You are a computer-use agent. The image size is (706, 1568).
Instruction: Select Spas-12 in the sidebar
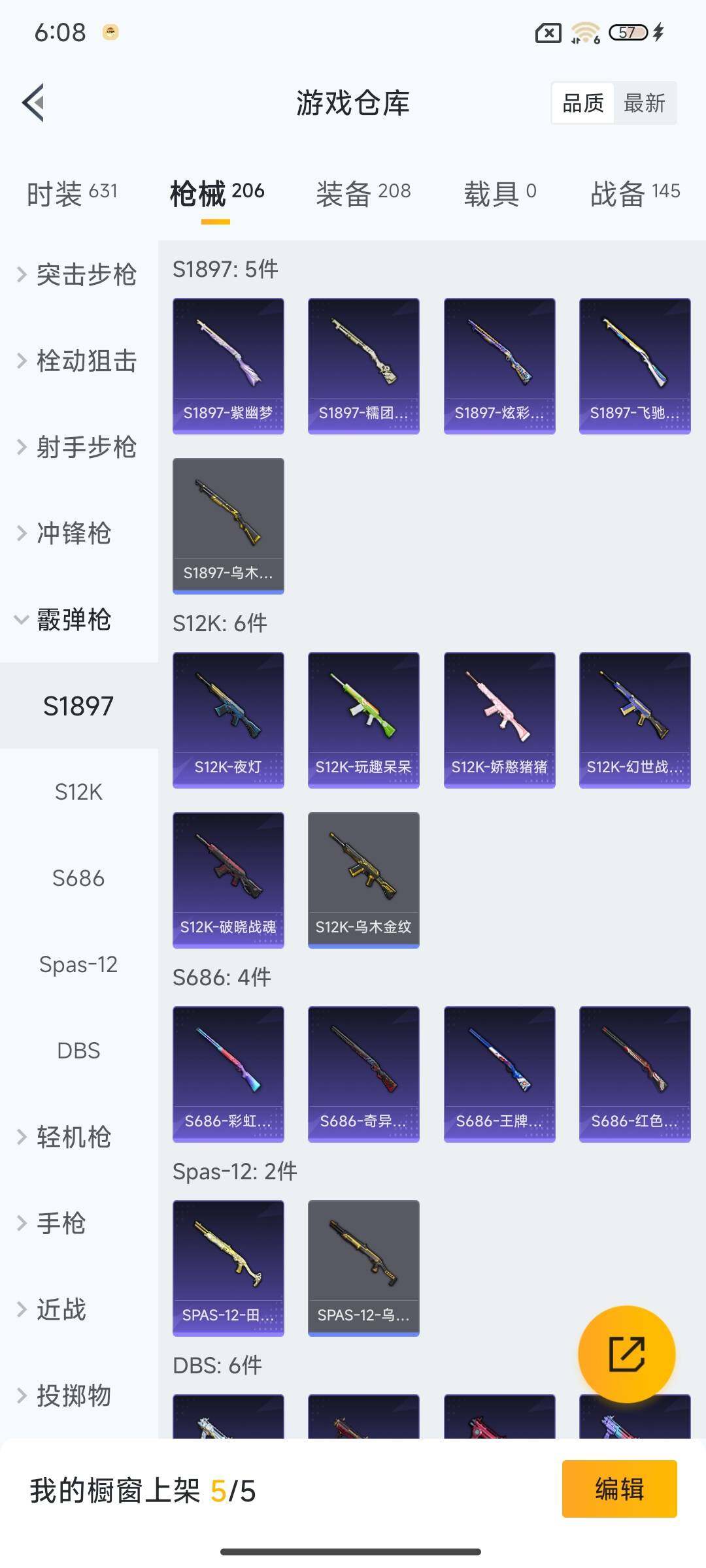point(78,964)
